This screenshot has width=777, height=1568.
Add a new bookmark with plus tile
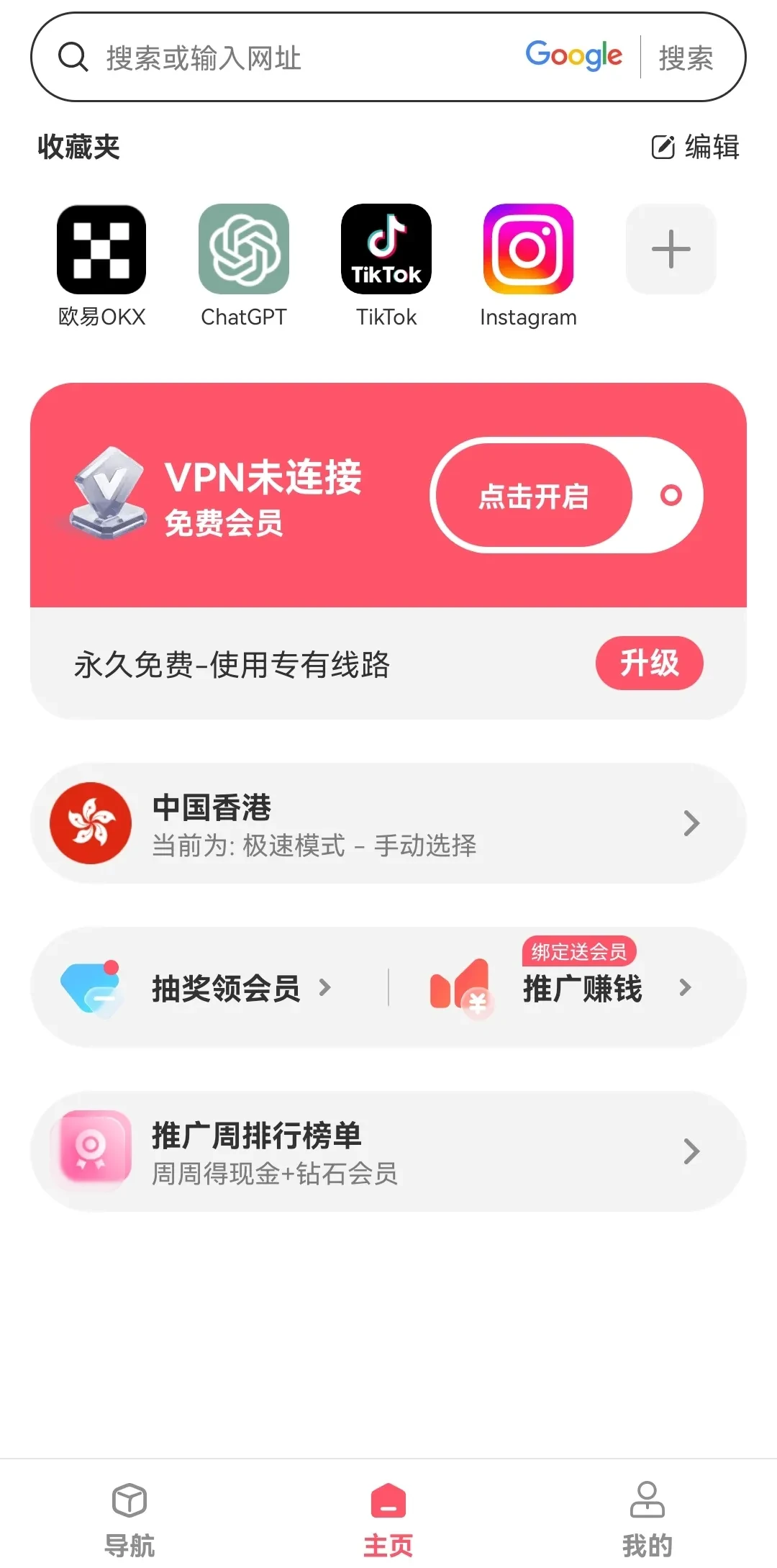tap(671, 249)
